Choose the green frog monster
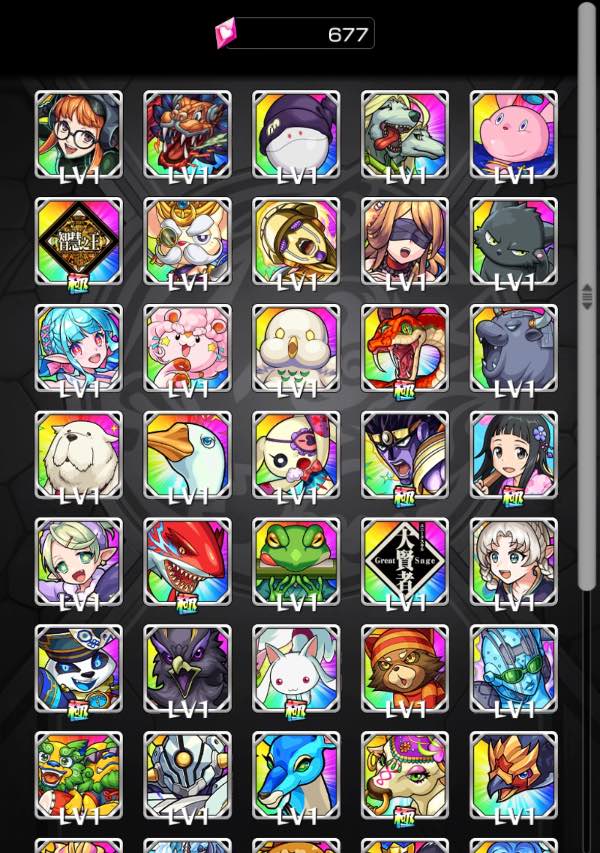Image resolution: width=600 pixels, height=853 pixels. 296,562
